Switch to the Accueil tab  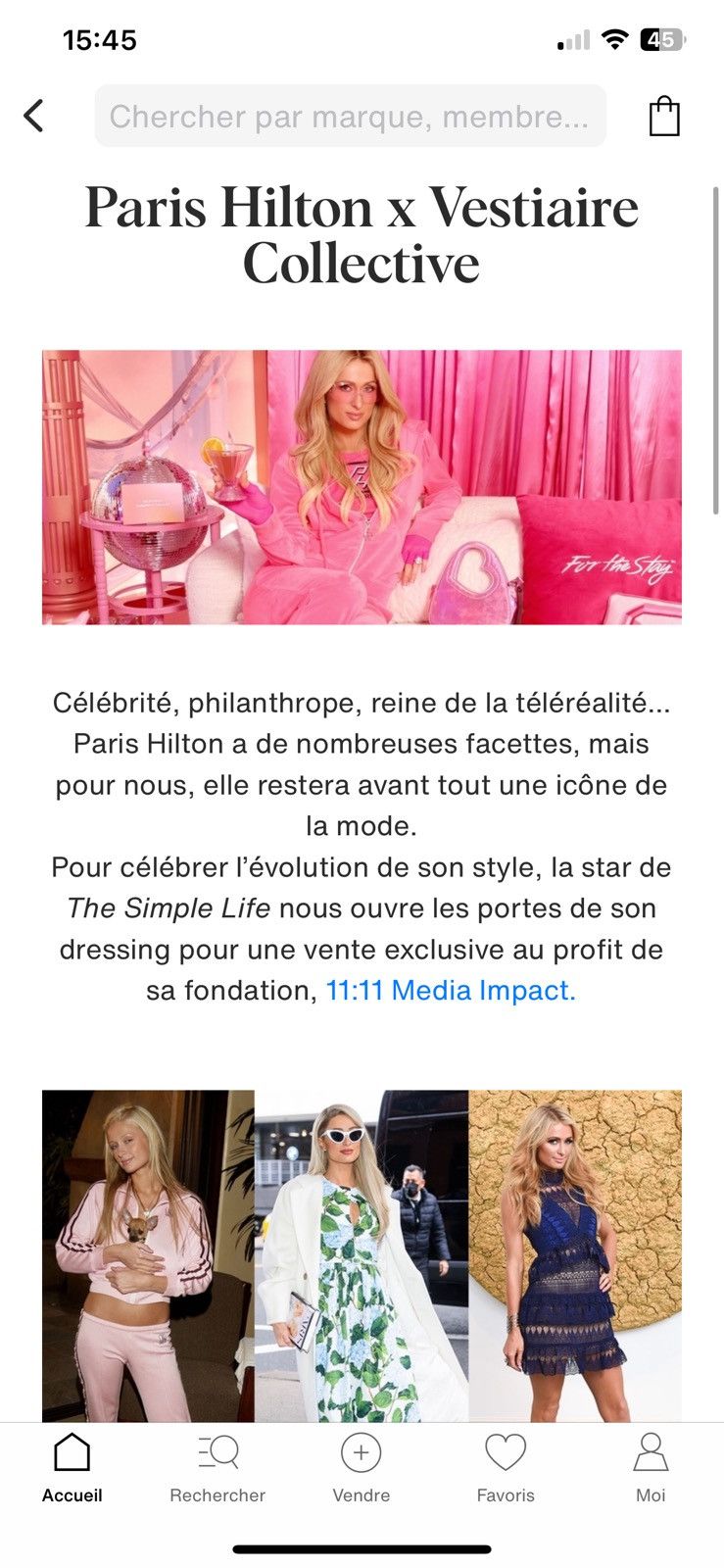click(x=72, y=1467)
